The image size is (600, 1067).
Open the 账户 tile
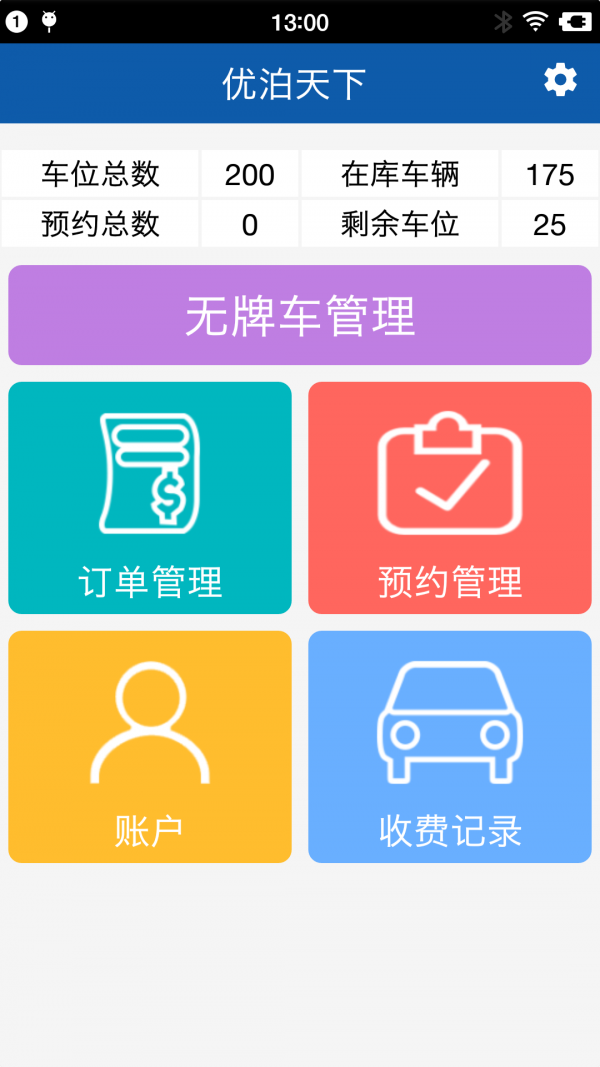coord(150,746)
